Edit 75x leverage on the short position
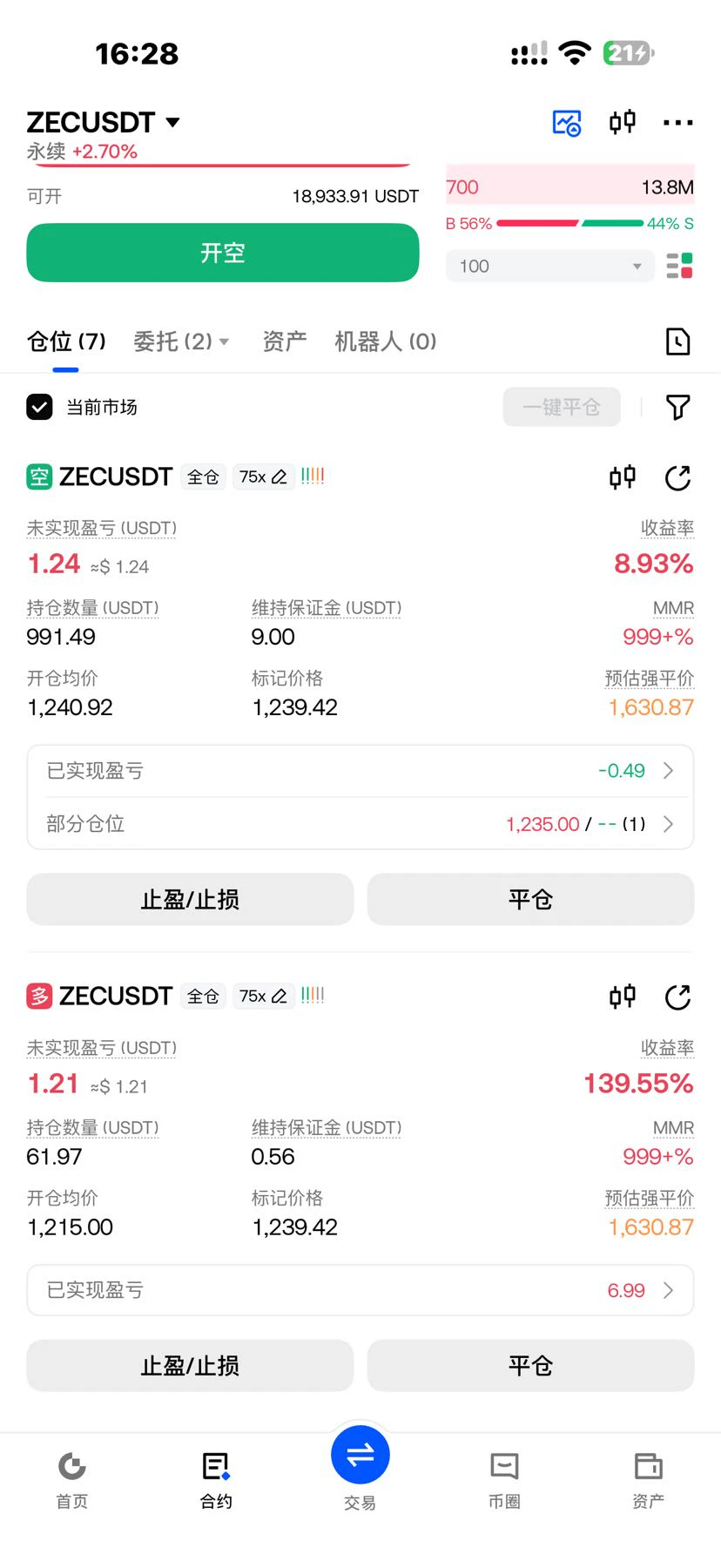 click(x=263, y=476)
